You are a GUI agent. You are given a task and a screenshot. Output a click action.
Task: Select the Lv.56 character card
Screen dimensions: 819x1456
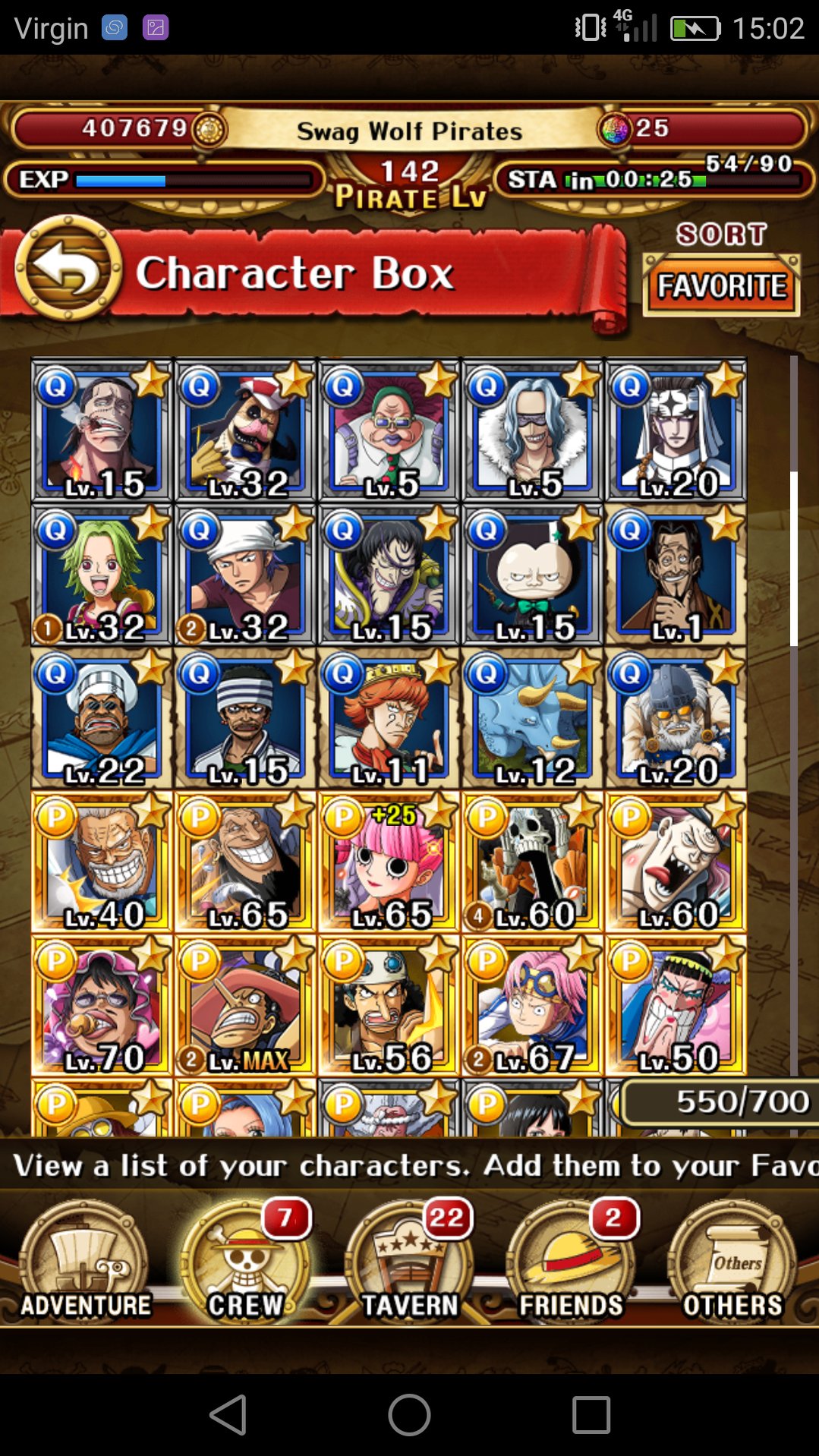tap(389, 1005)
